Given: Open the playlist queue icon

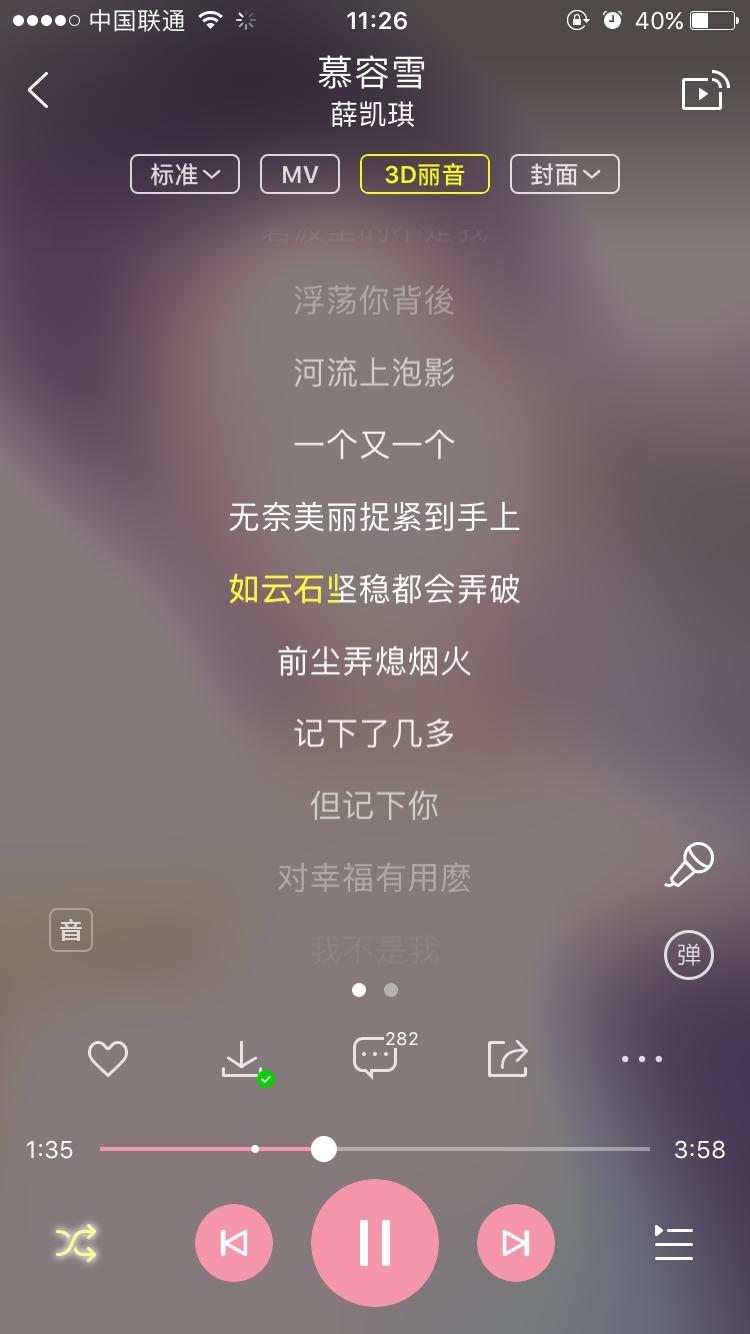Looking at the screenshot, I should [x=673, y=1242].
